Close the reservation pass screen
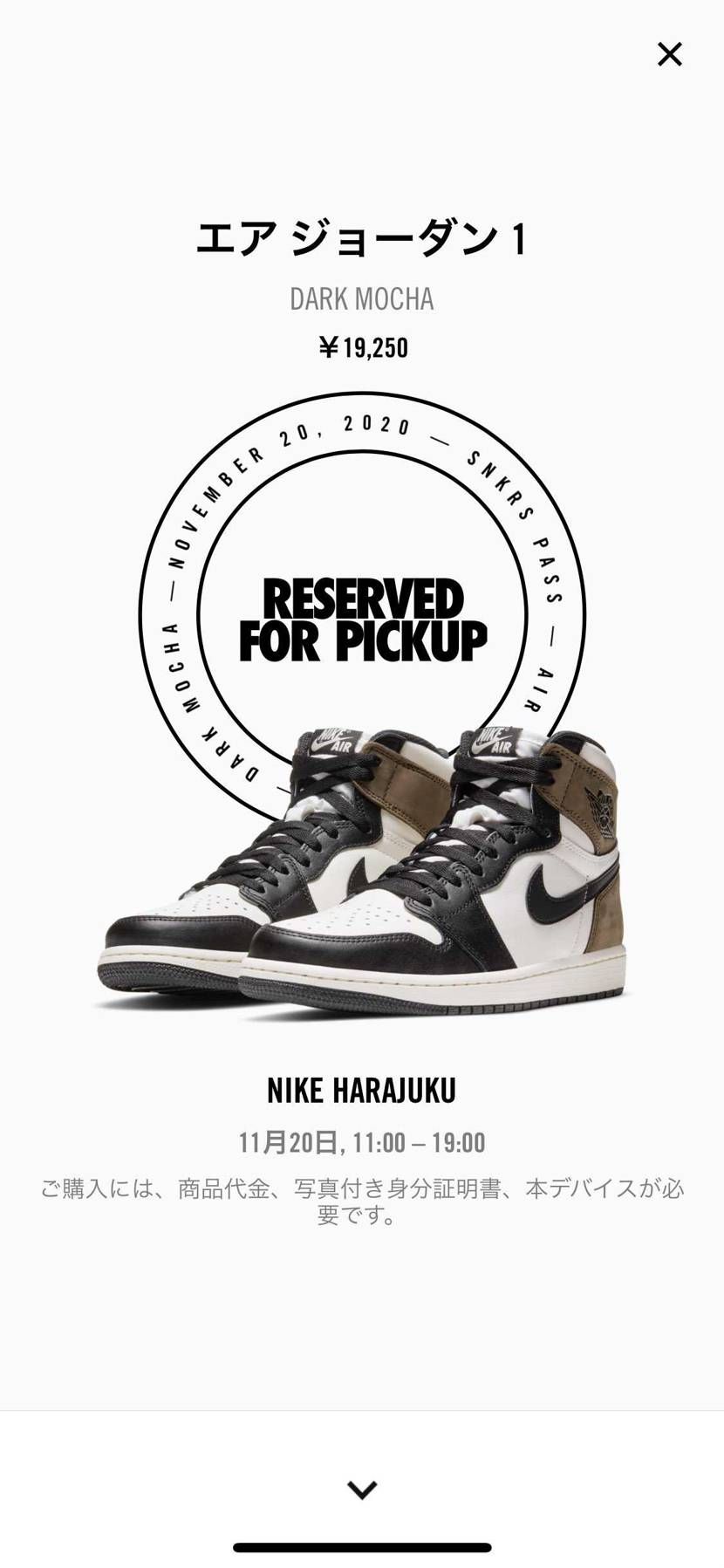The height and width of the screenshot is (1568, 724). point(669,55)
